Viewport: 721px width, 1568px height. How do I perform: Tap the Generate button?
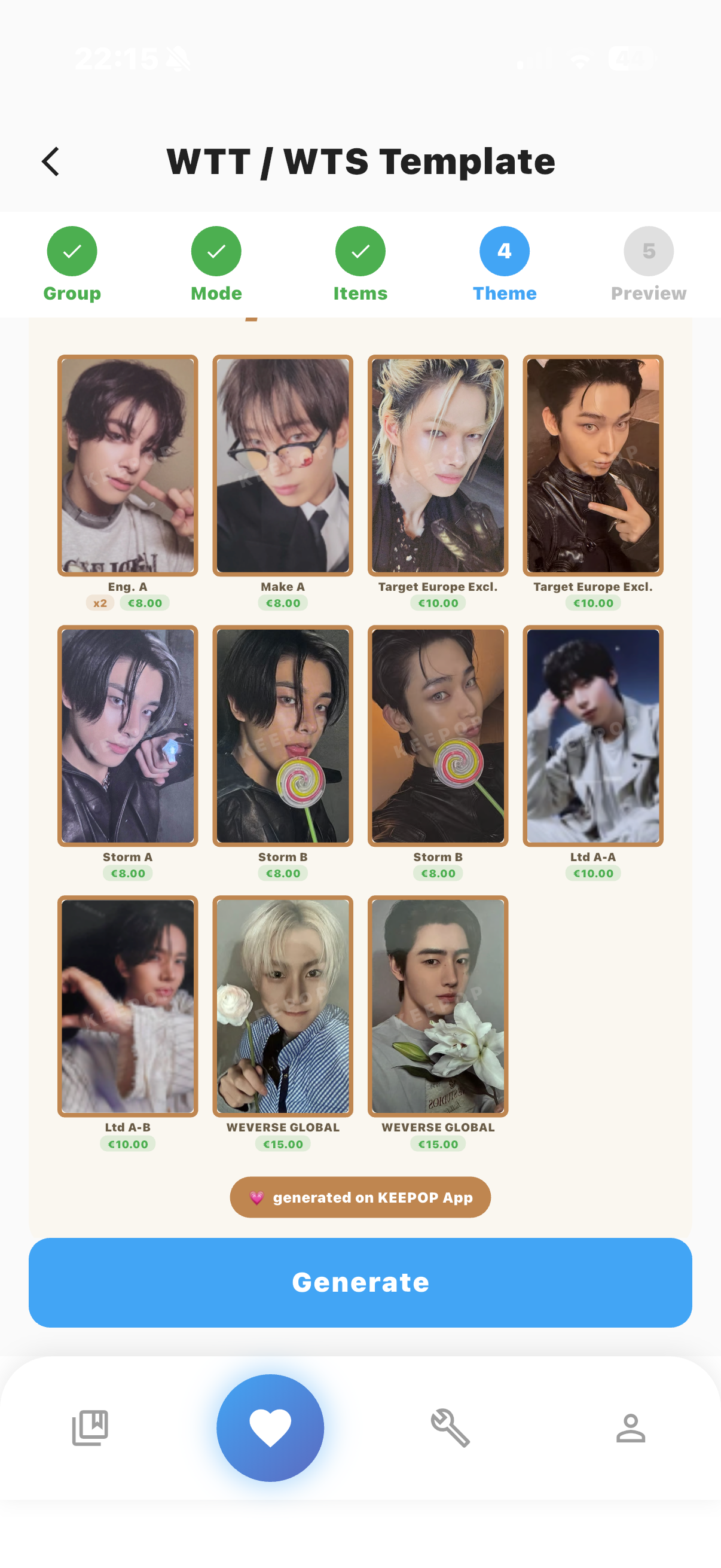coord(360,1282)
